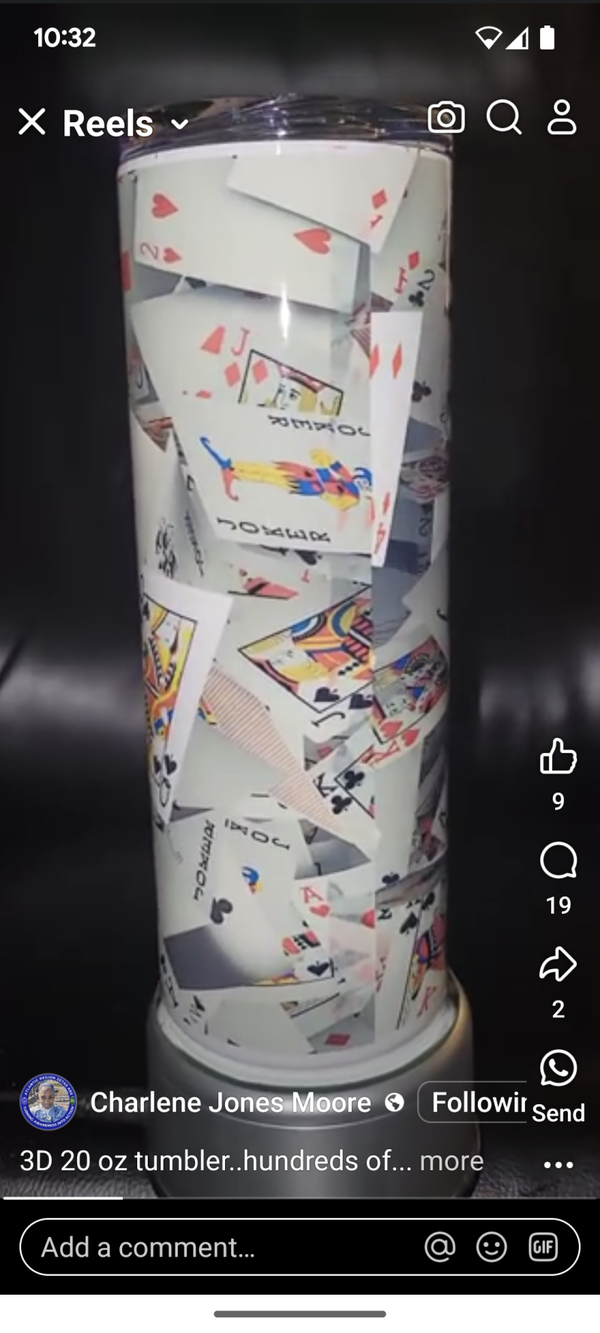Screen dimensions: 600x1333
Task: Expand the caption with more
Action: click(x=451, y=1161)
